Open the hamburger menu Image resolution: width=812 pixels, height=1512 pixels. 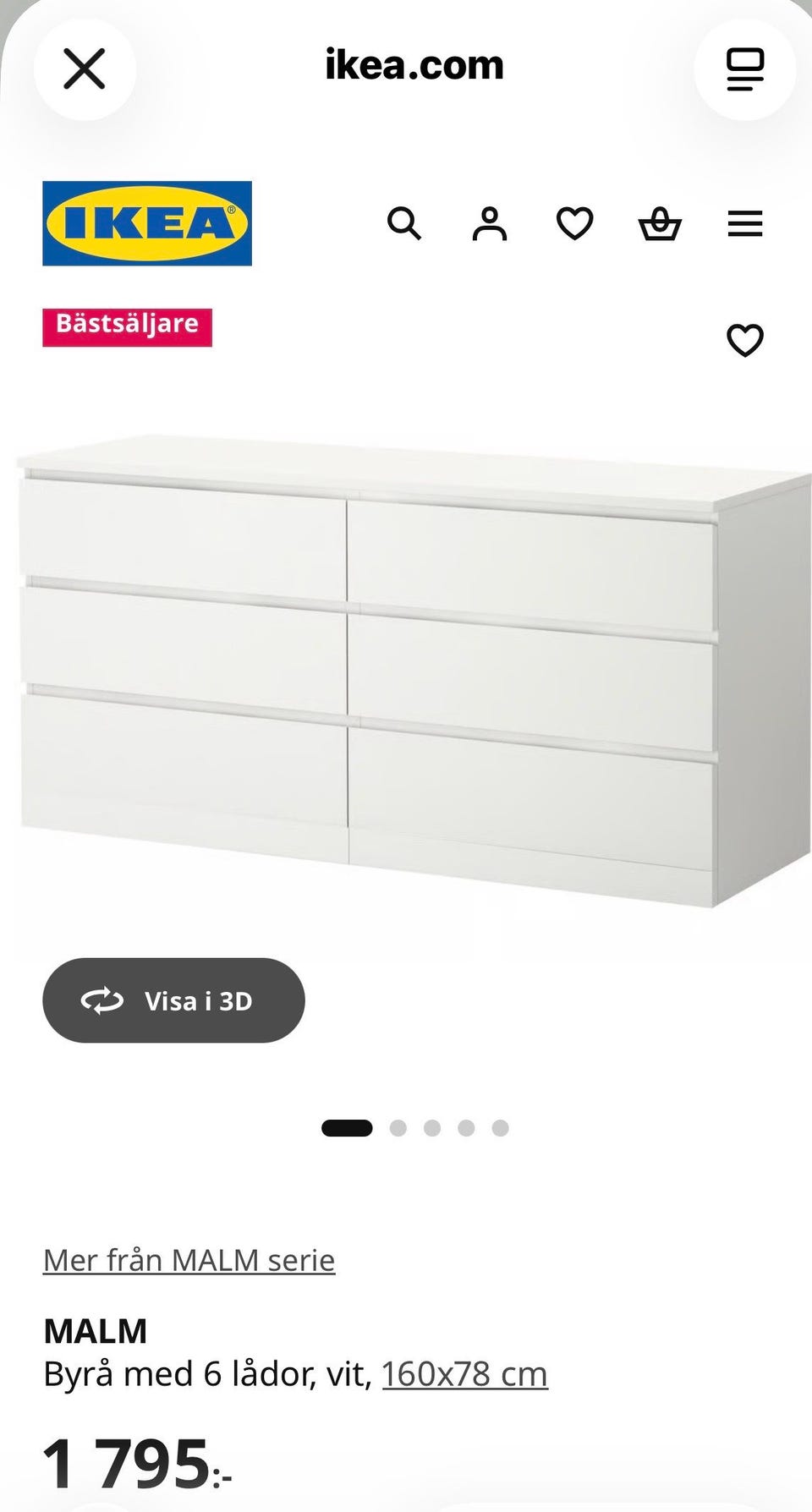click(x=745, y=224)
